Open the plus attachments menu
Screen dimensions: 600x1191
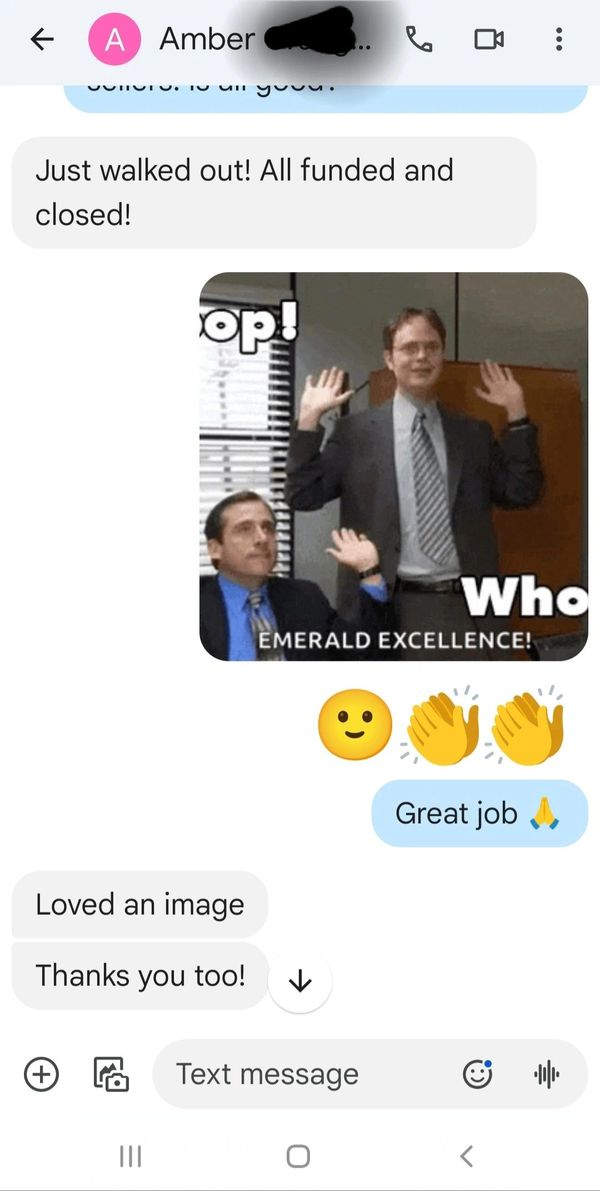point(41,1074)
